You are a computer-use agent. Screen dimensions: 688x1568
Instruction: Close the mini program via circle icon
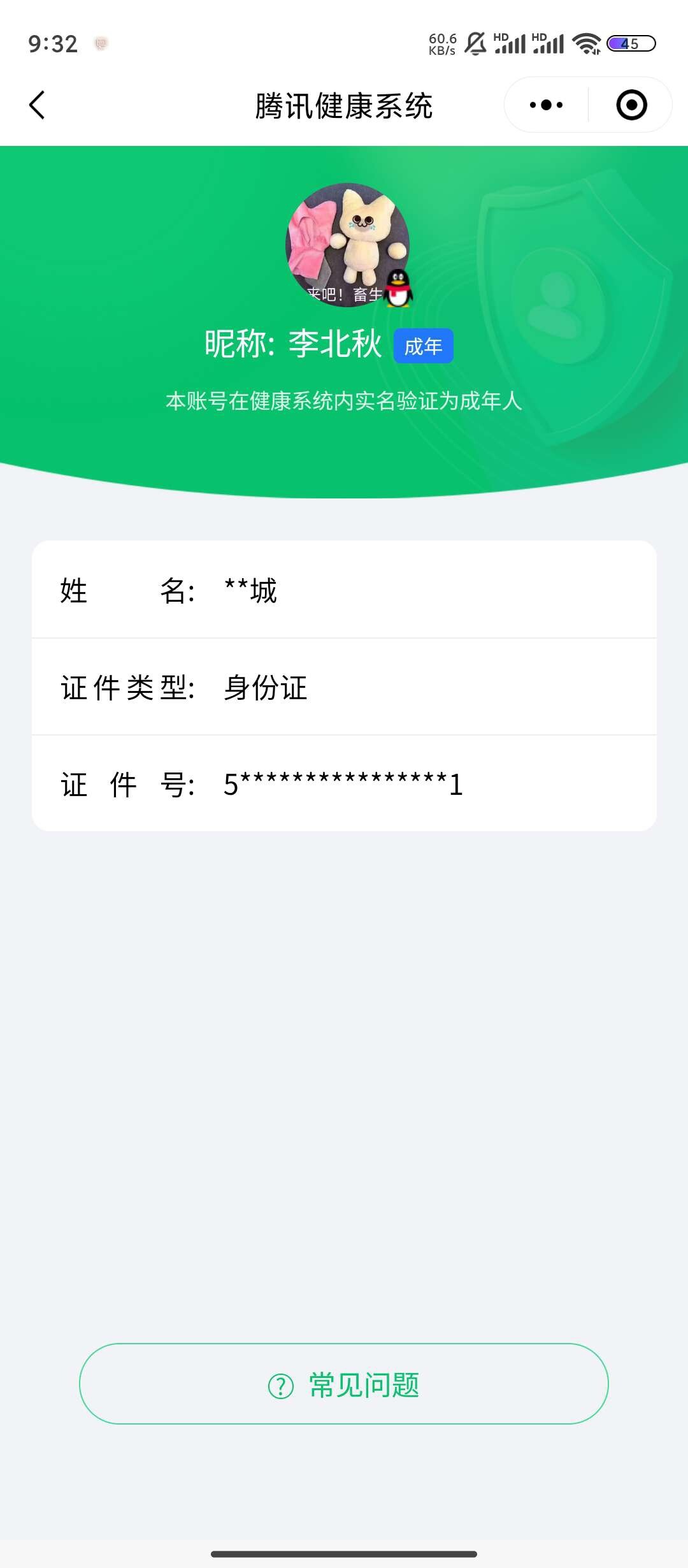(631, 105)
